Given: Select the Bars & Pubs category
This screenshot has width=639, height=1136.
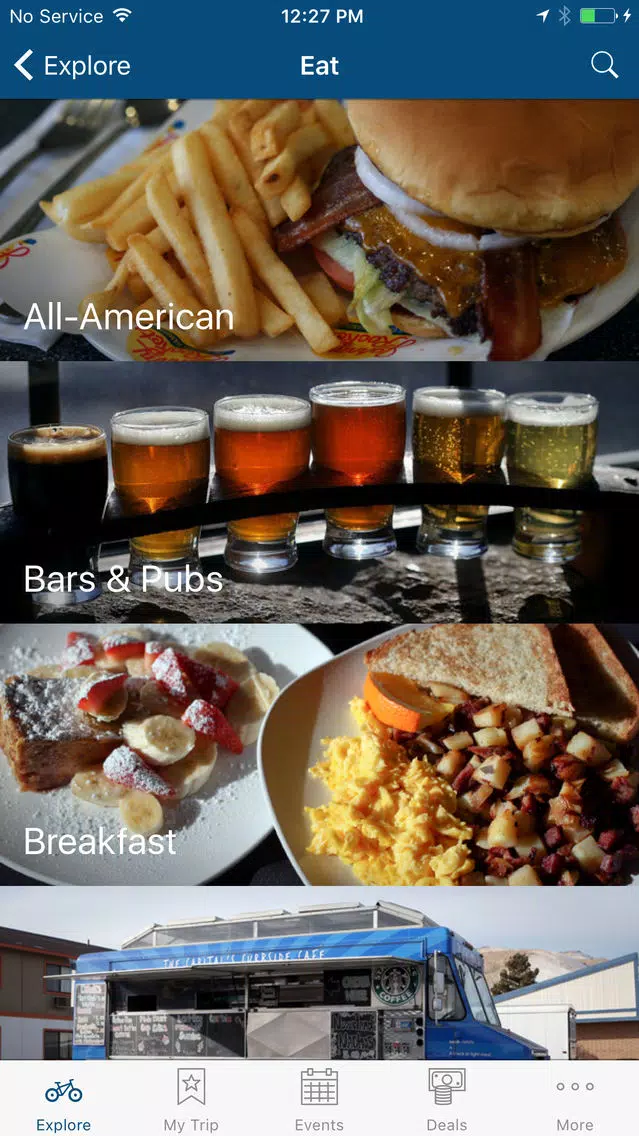Looking at the screenshot, I should (319, 492).
